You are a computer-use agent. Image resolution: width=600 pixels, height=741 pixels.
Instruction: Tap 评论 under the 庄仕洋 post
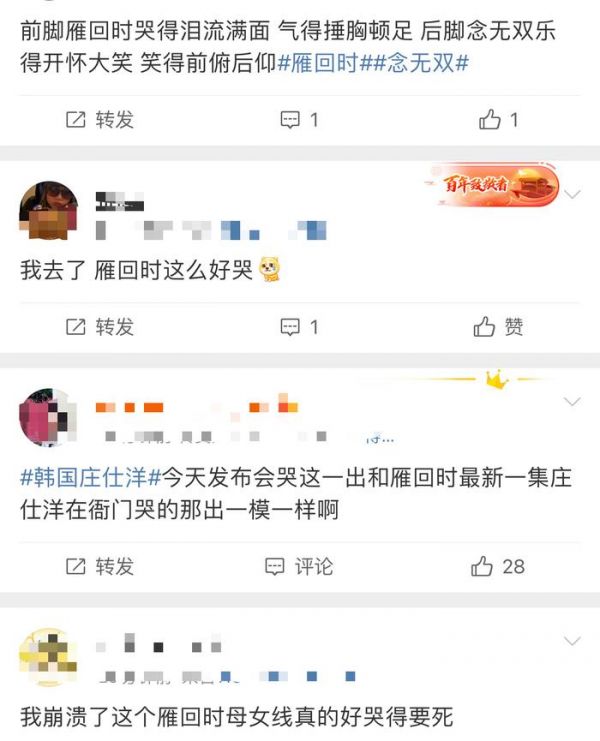[x=299, y=566]
